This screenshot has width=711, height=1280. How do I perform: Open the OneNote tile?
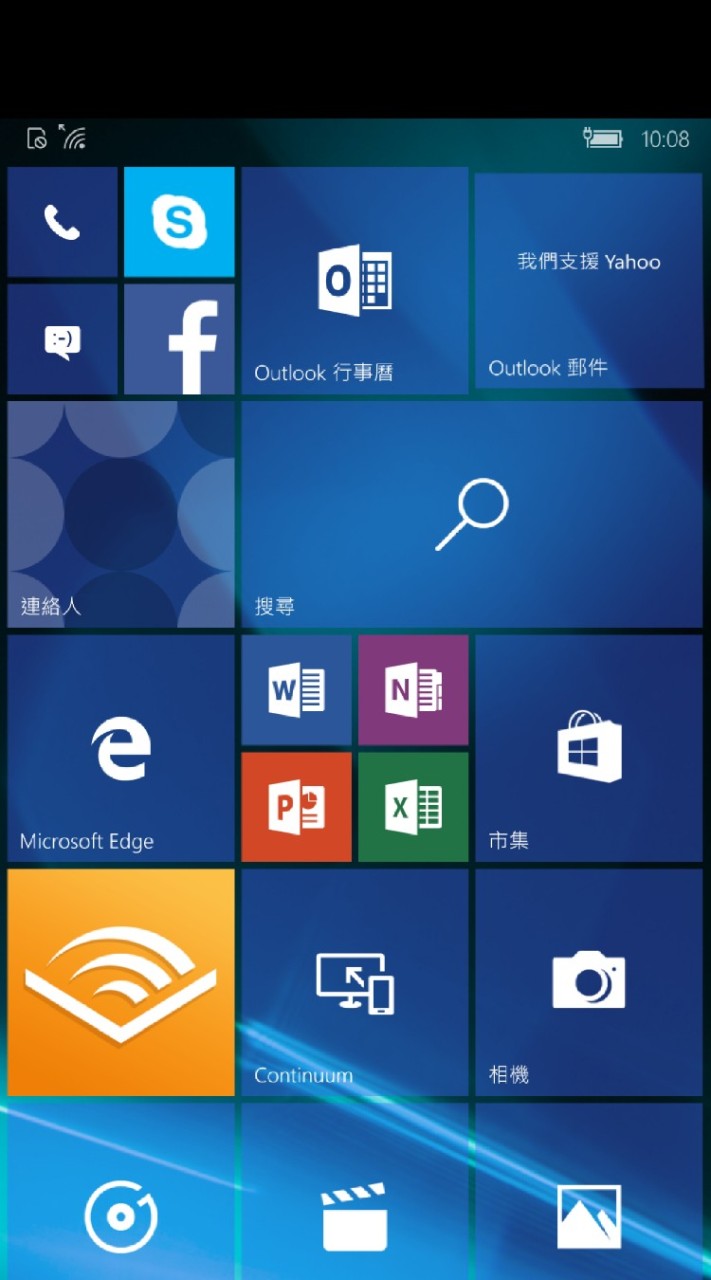pos(413,690)
